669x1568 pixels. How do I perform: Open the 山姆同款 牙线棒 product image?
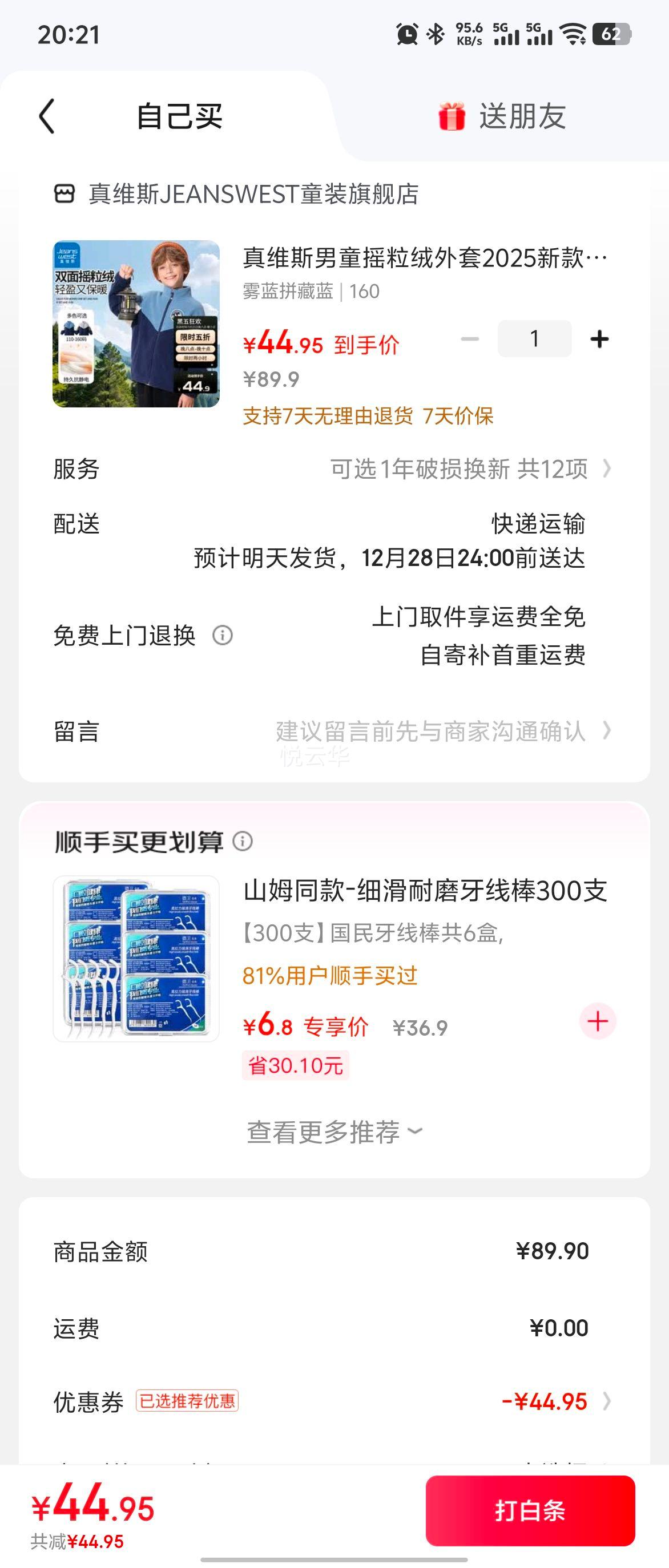pyautogui.click(x=136, y=959)
